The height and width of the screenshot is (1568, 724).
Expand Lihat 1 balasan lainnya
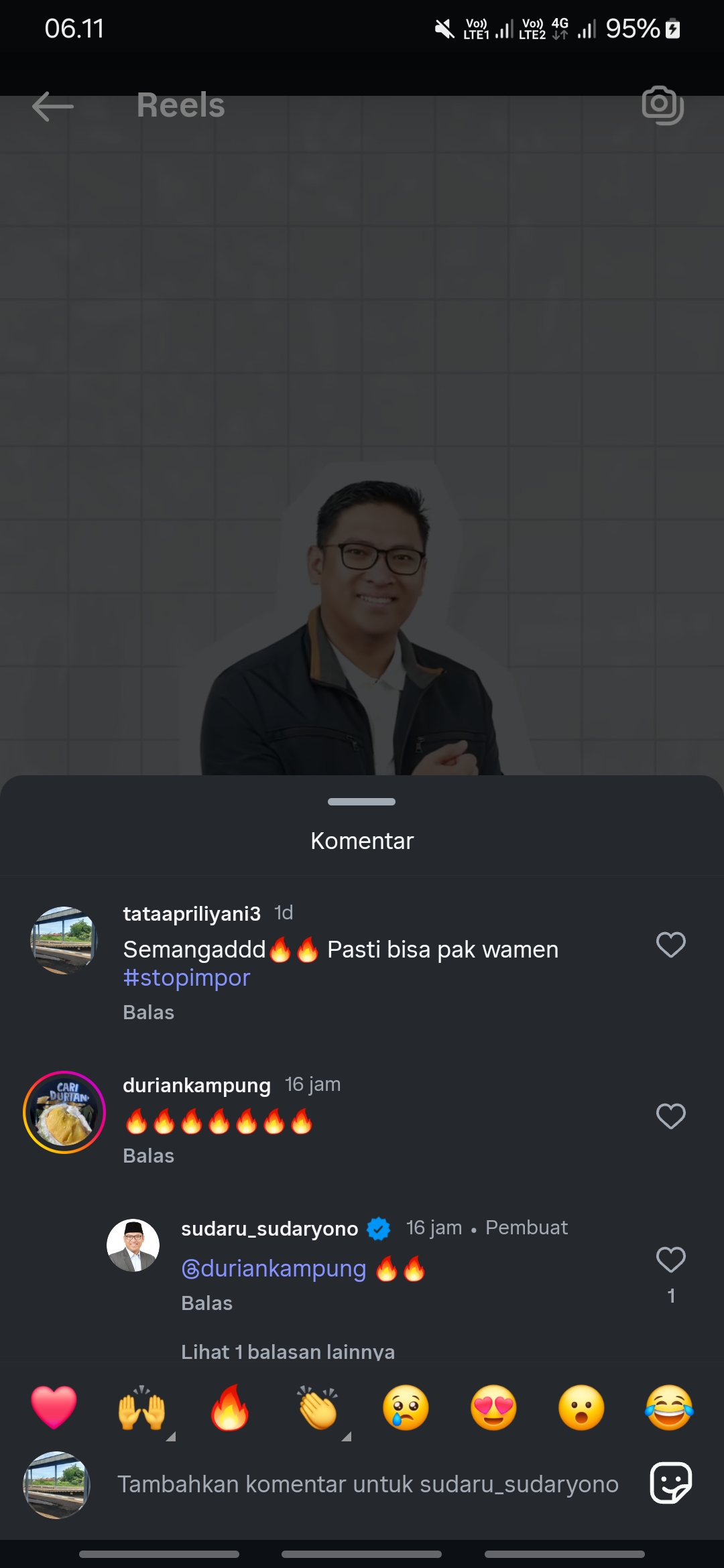(288, 1351)
